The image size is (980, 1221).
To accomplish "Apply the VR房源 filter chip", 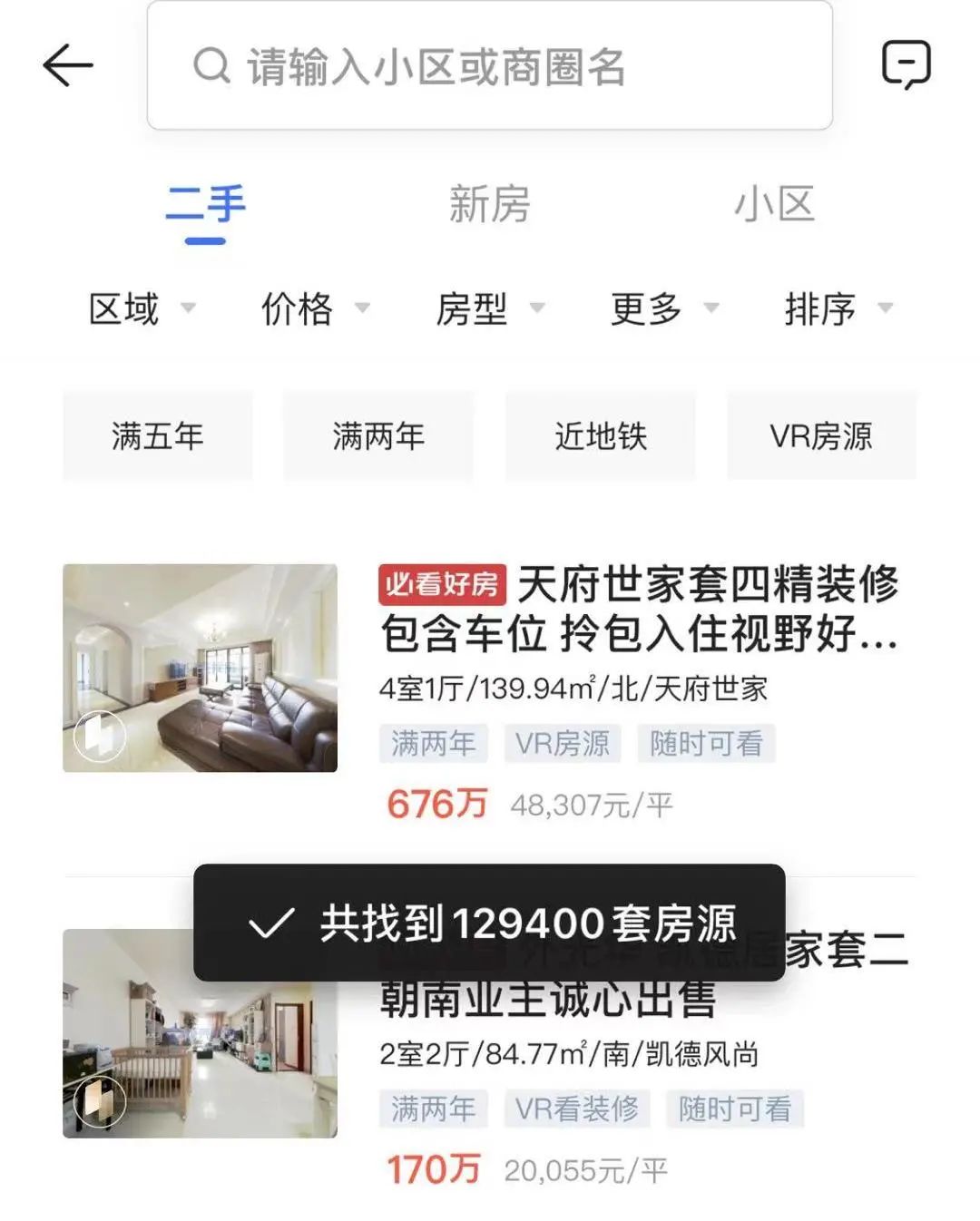I will point(821,436).
